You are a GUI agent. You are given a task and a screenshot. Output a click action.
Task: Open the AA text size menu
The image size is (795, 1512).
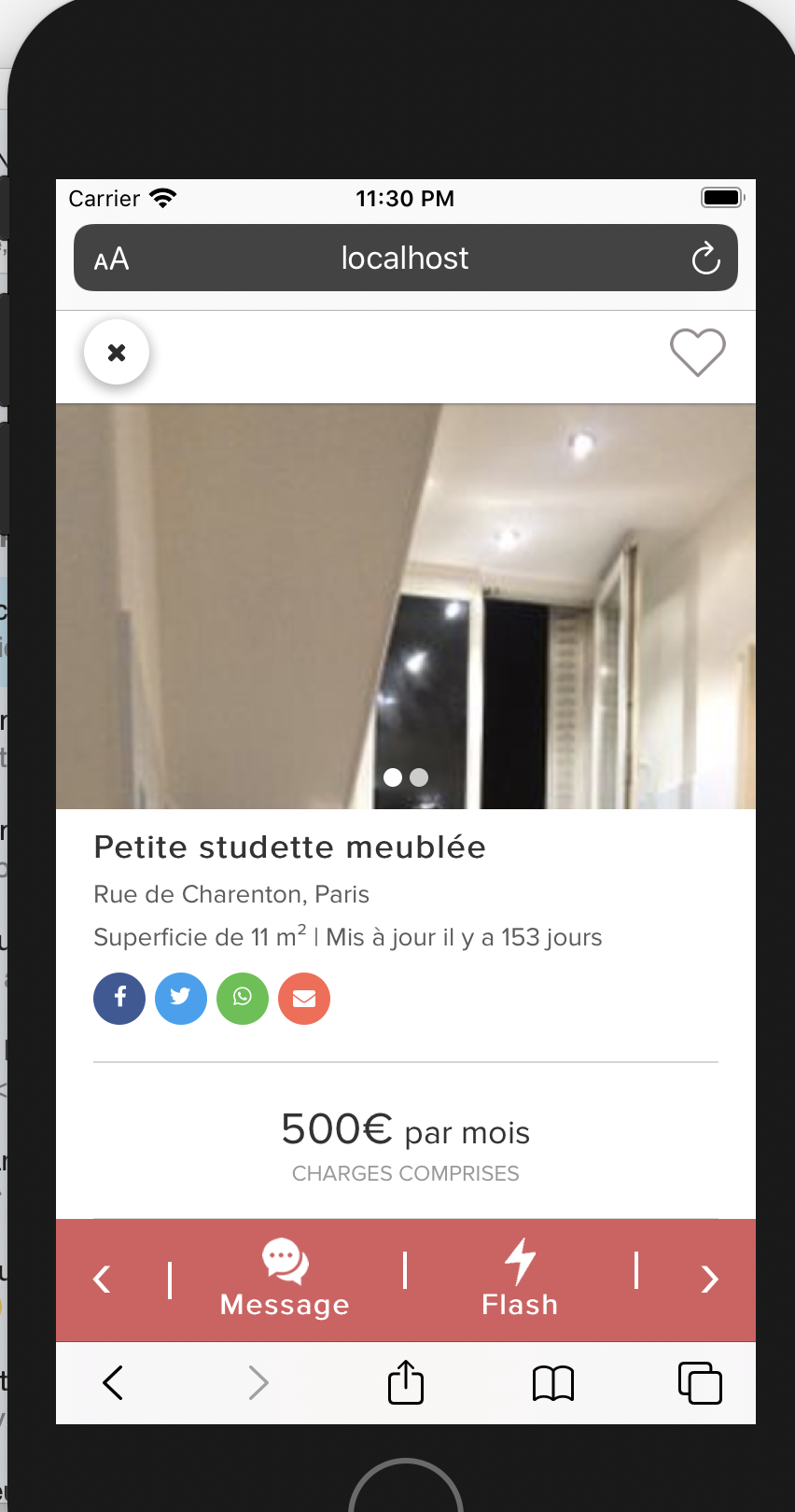[x=111, y=259]
